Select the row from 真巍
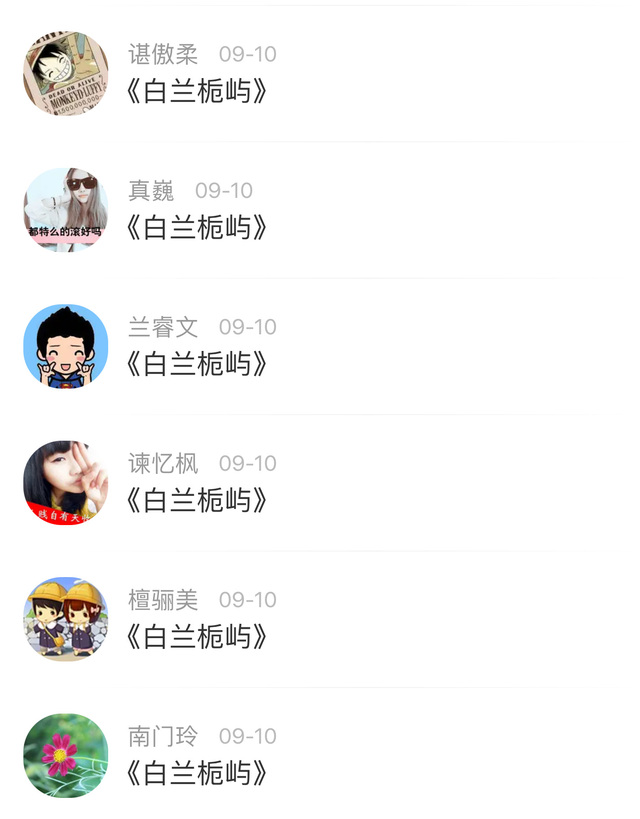This screenshot has width=640, height=819. [198, 228]
